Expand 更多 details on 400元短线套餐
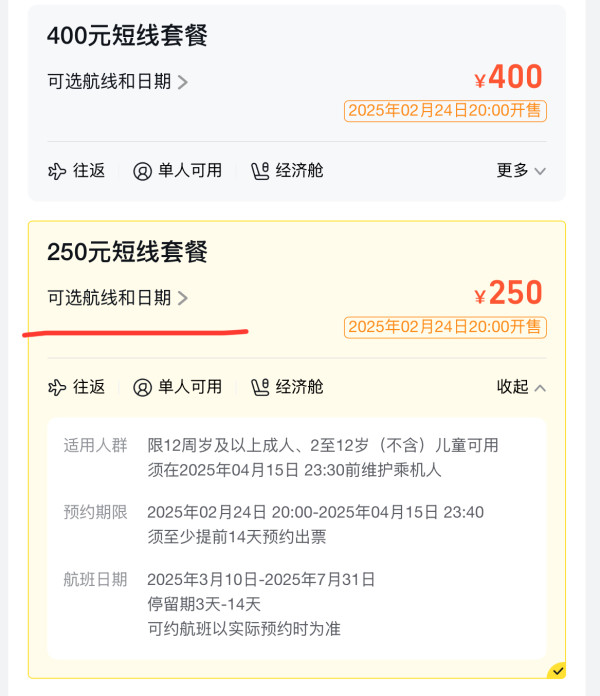The height and width of the screenshot is (696, 600). coord(521,171)
